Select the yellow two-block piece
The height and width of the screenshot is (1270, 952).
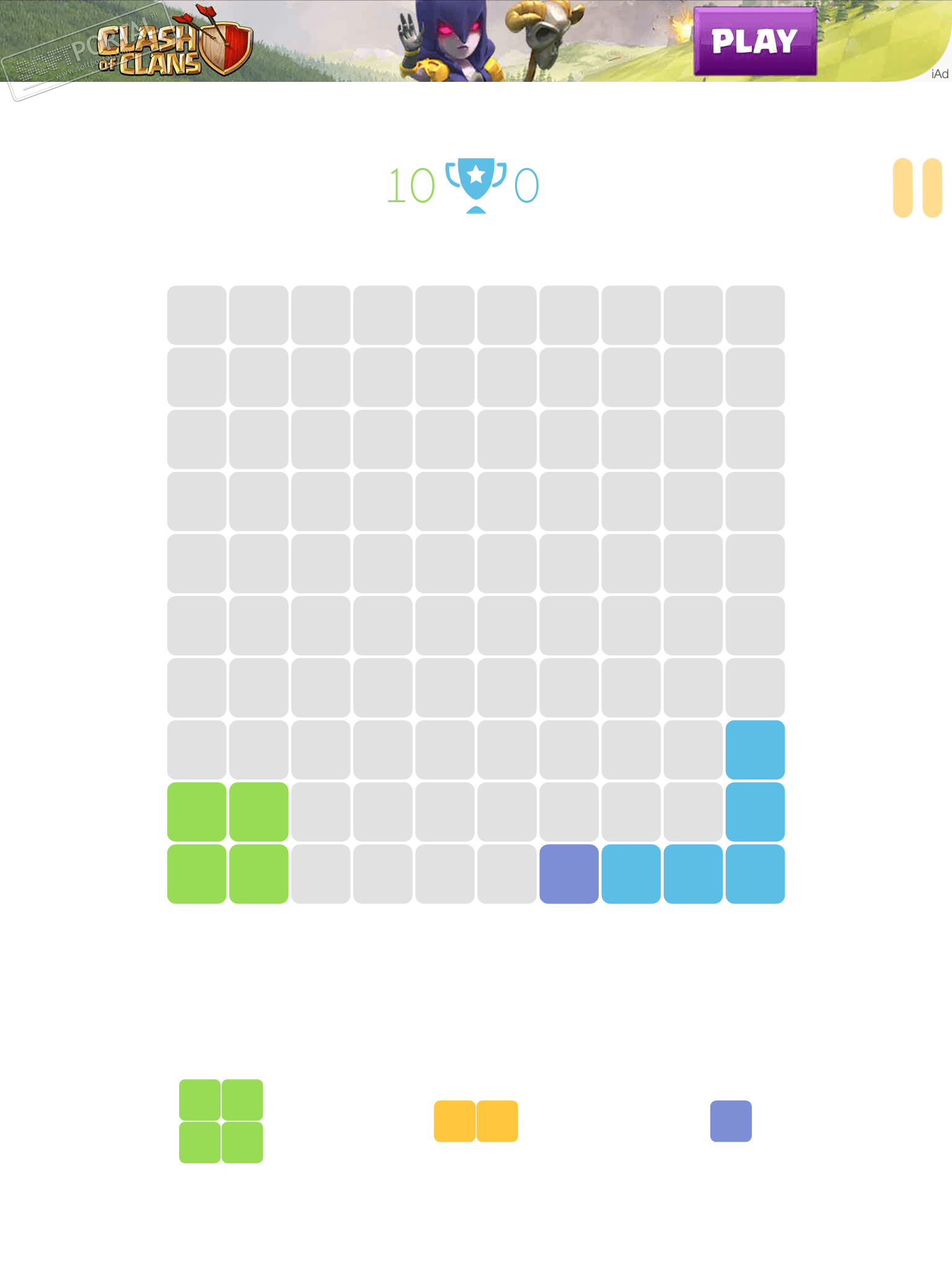[x=475, y=1121]
